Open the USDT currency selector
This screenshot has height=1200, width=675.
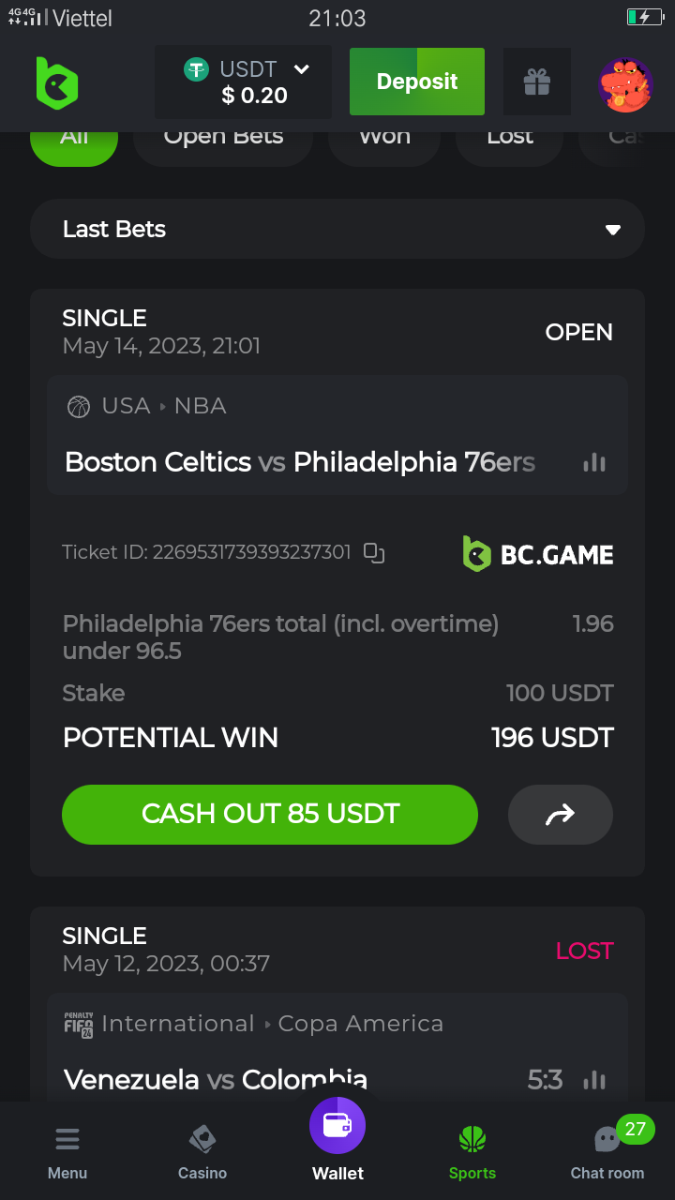click(246, 82)
